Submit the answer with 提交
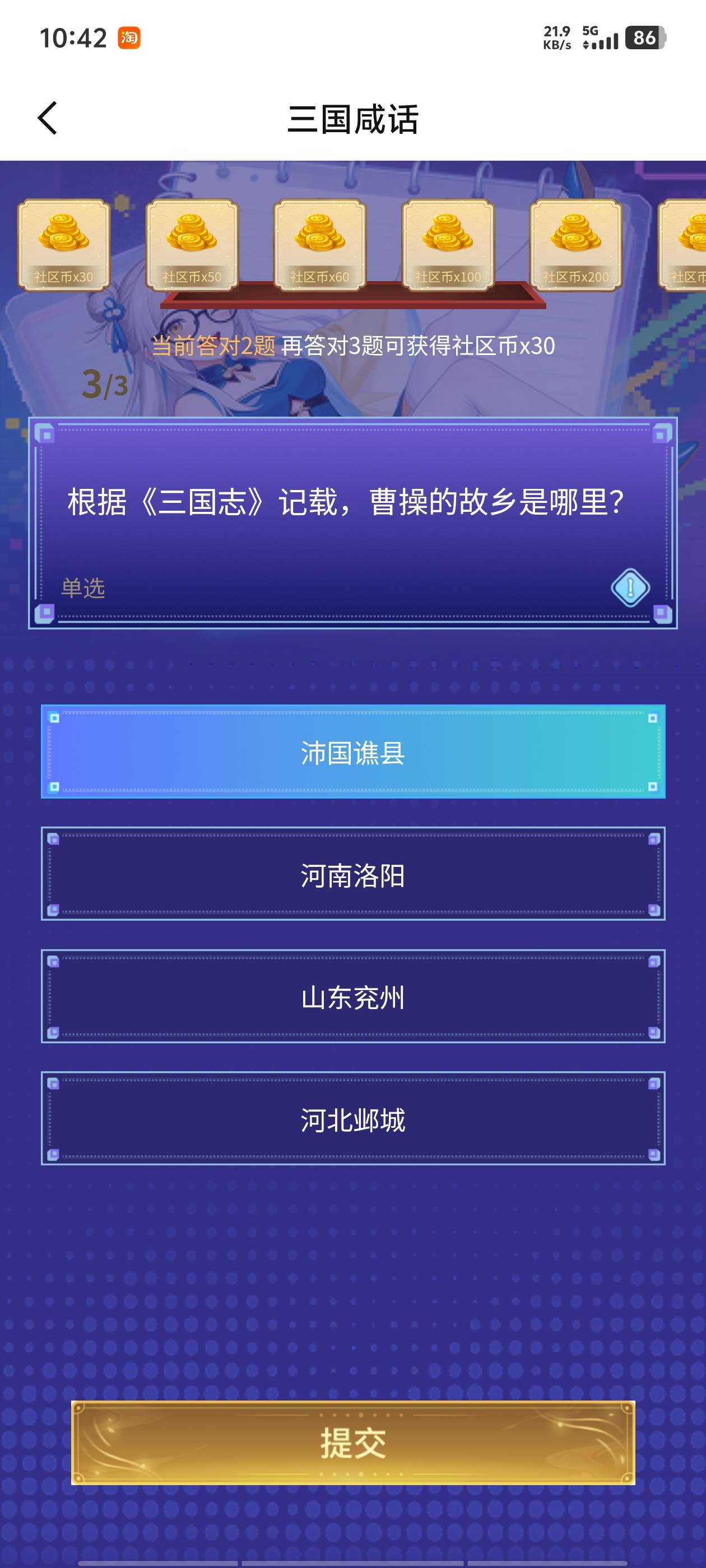Image resolution: width=706 pixels, height=1568 pixels. 352,1443
